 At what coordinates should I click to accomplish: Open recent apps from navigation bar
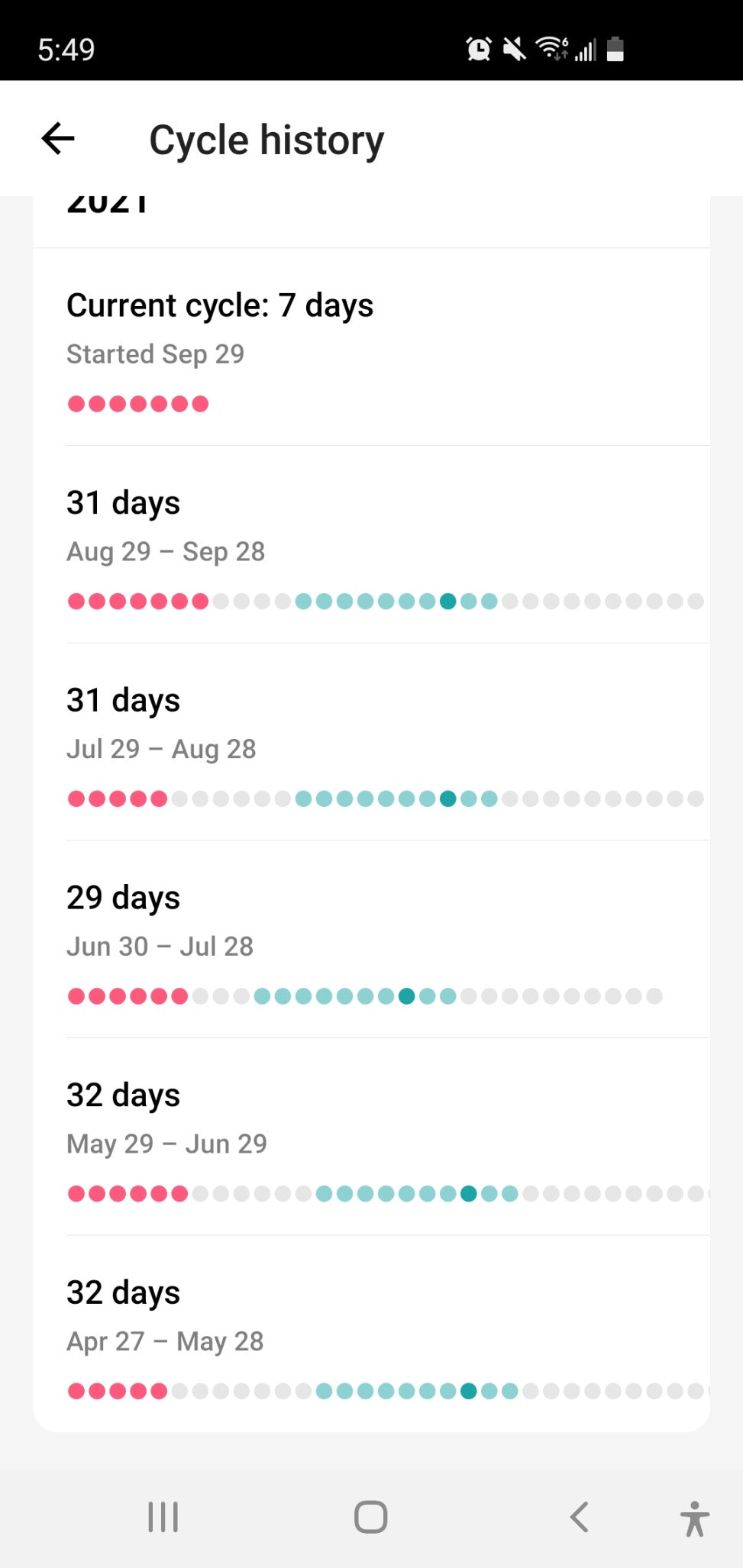(163, 1517)
